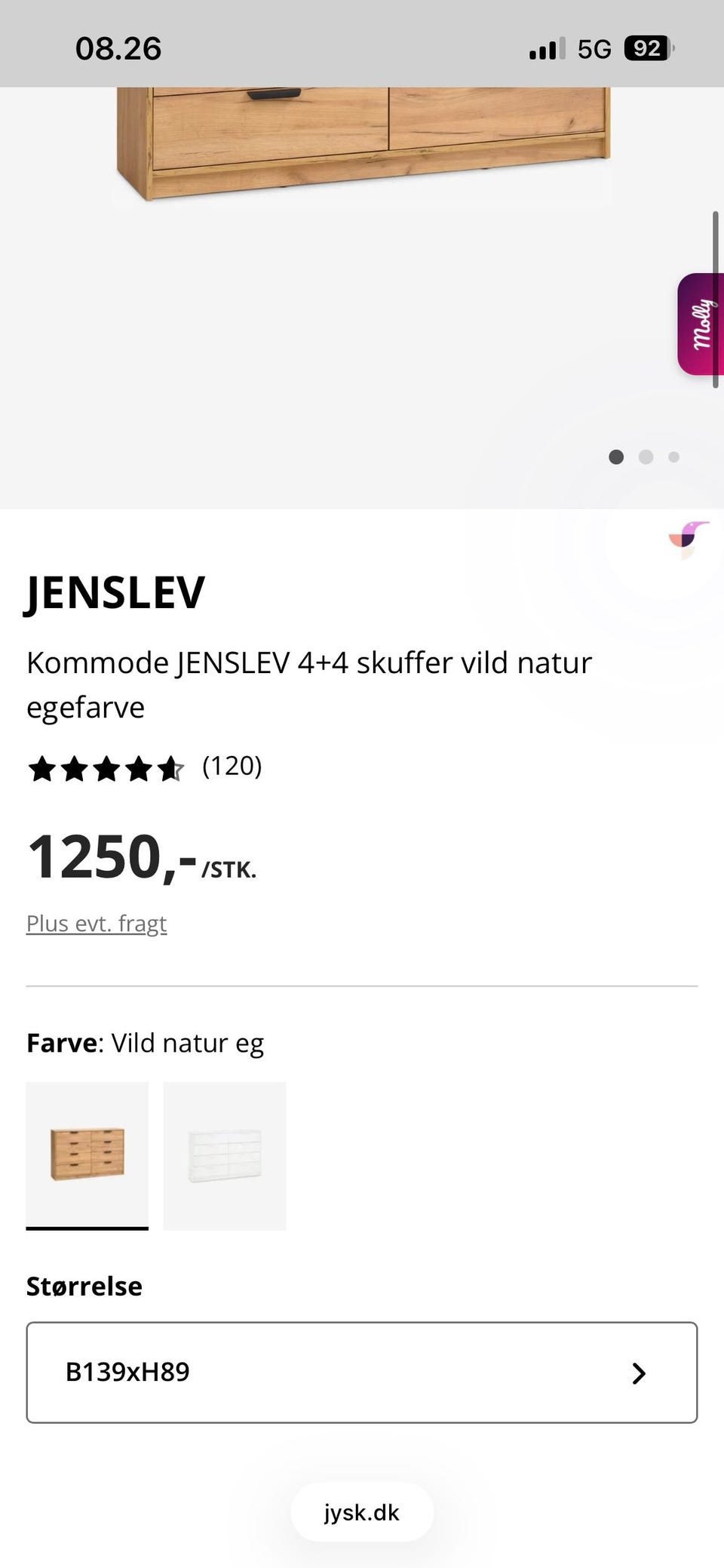
Task: Expand the Størrelse B139xH89 dropdown
Action: tap(362, 1372)
